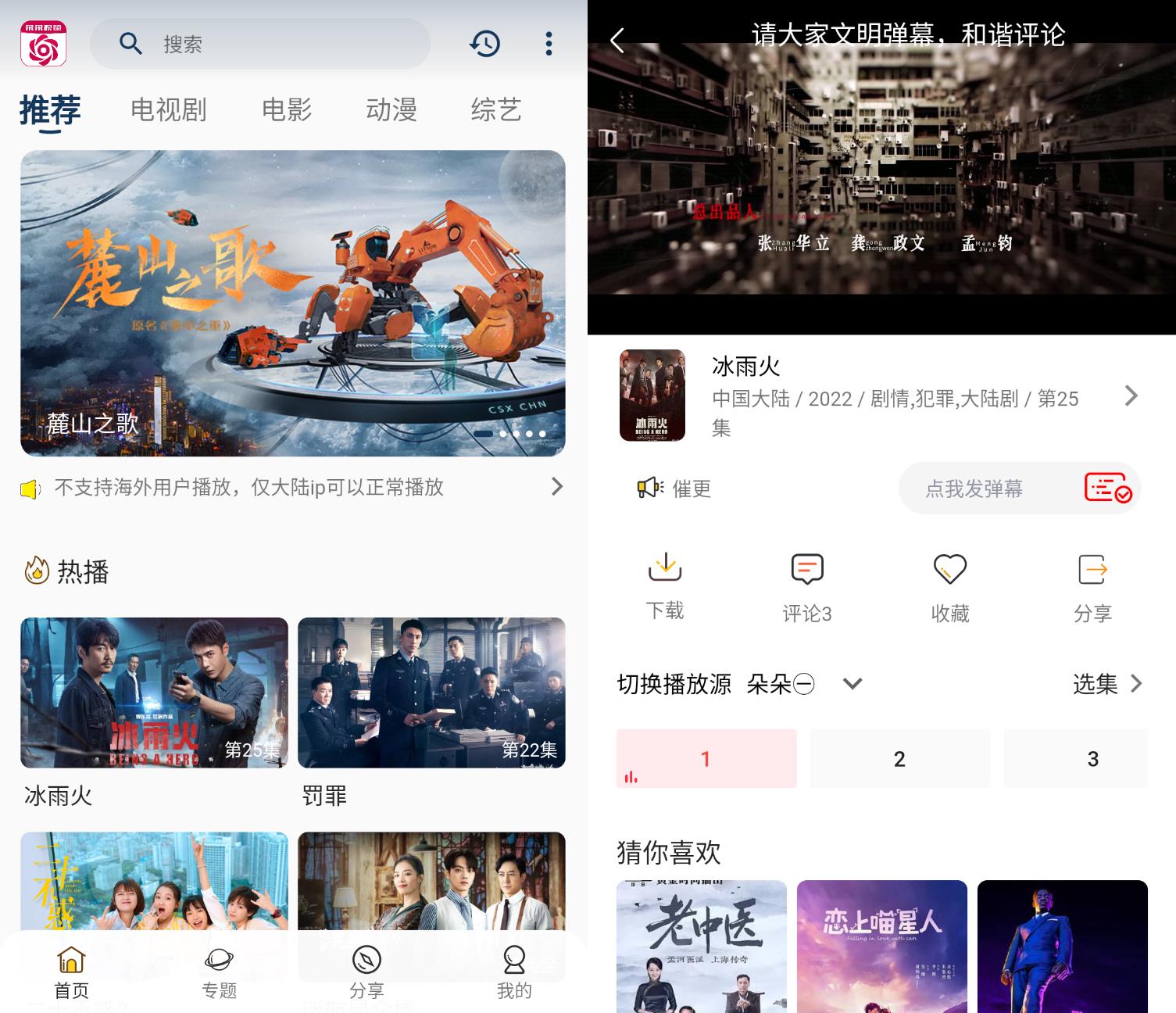Viewport: 1176px width, 1013px height.
Task: Open the watch history clock icon
Action: tap(484, 44)
